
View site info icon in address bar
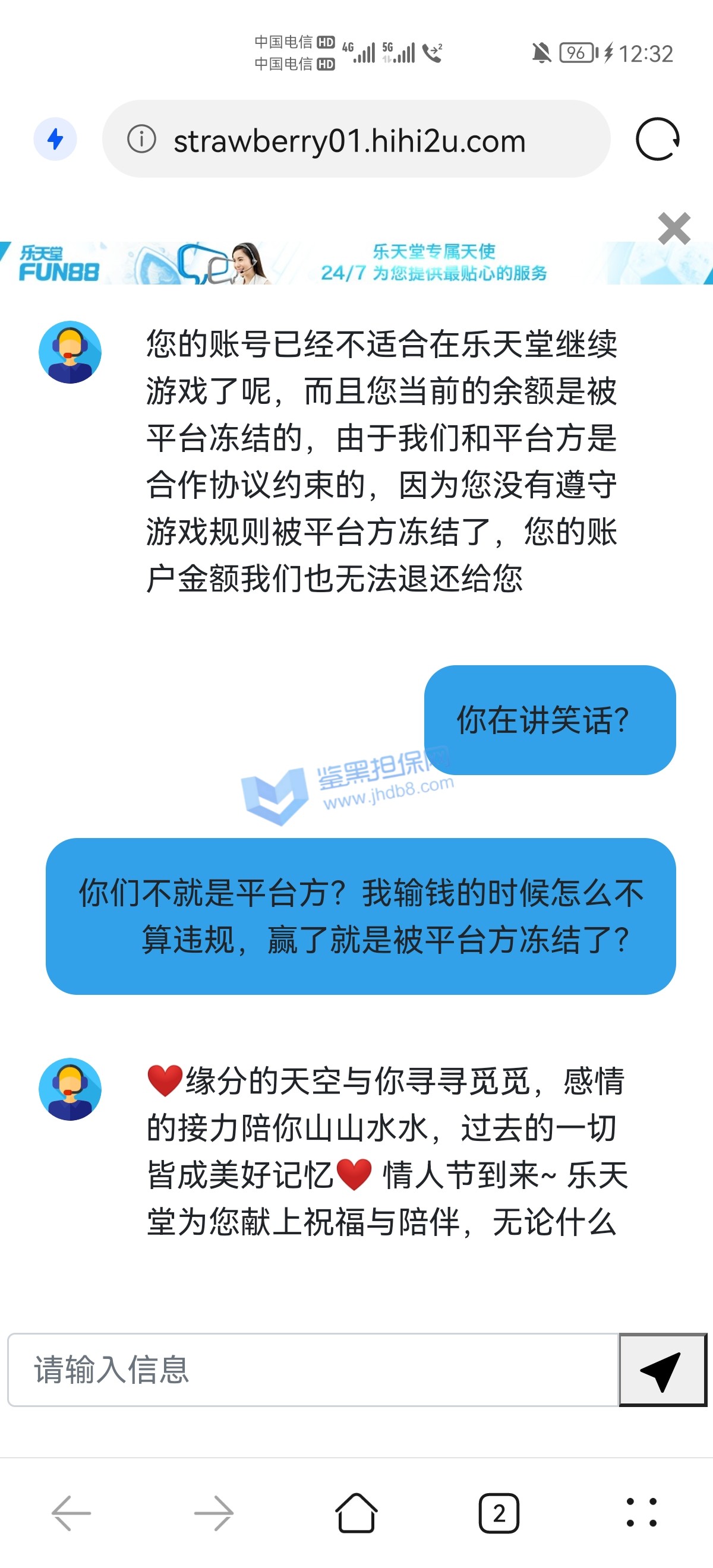(x=141, y=140)
